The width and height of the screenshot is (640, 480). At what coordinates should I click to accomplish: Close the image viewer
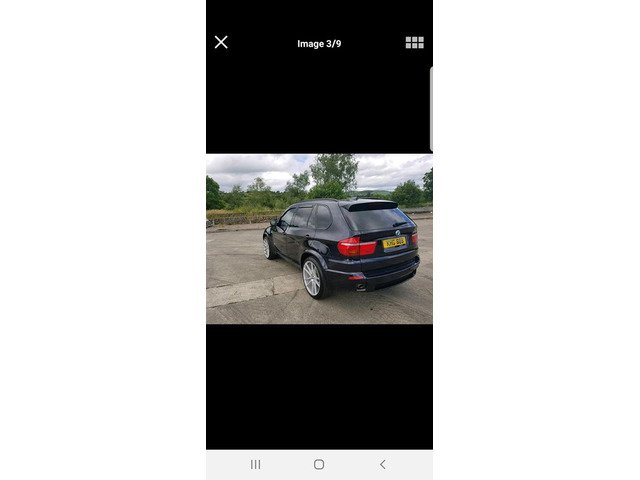point(221,42)
